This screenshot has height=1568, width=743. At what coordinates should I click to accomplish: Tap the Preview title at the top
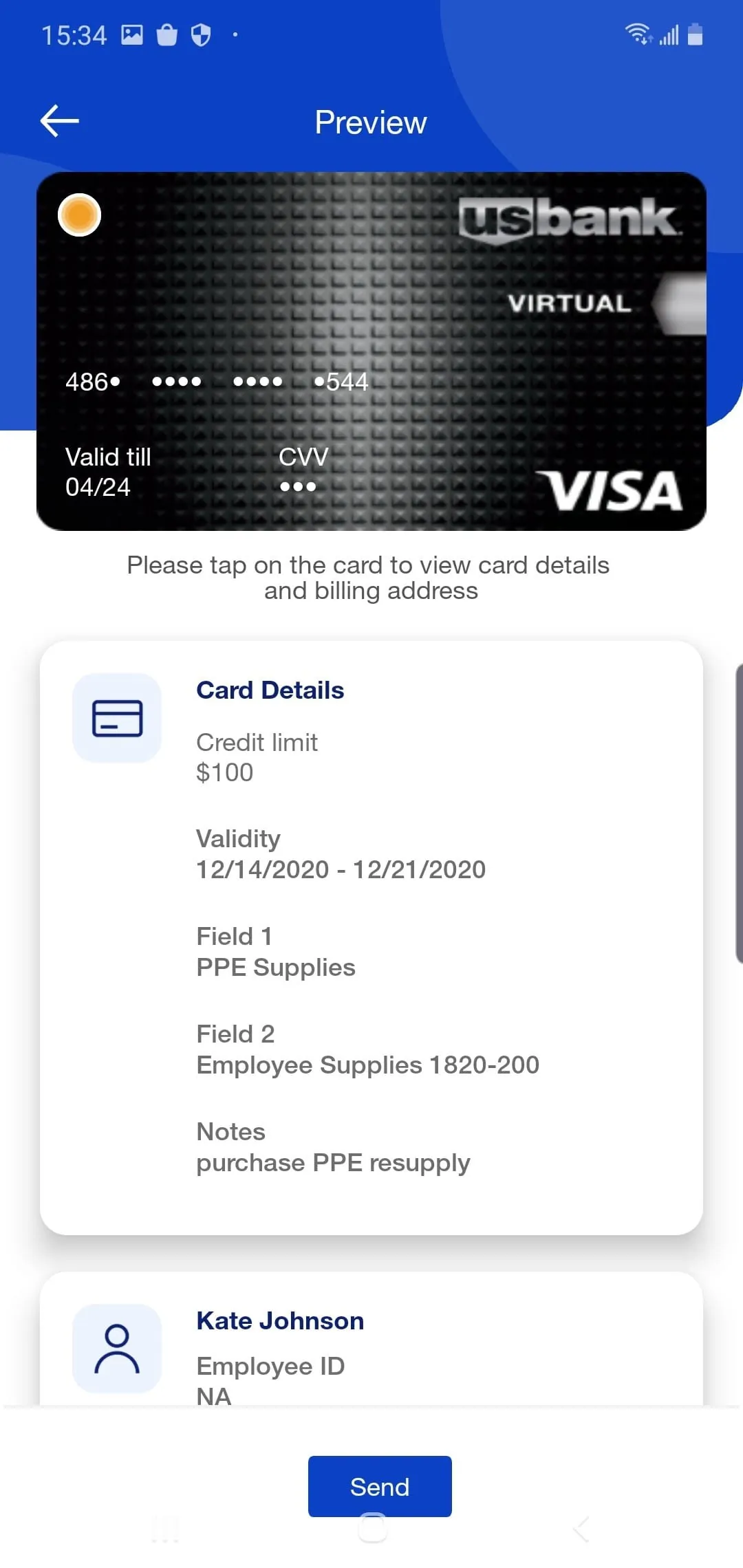point(370,122)
